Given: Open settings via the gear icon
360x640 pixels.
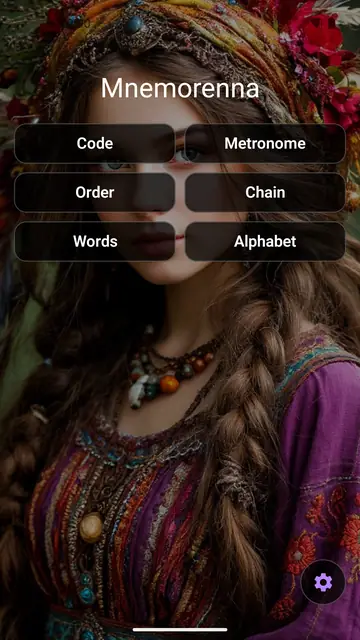Looking at the screenshot, I should tap(323, 582).
